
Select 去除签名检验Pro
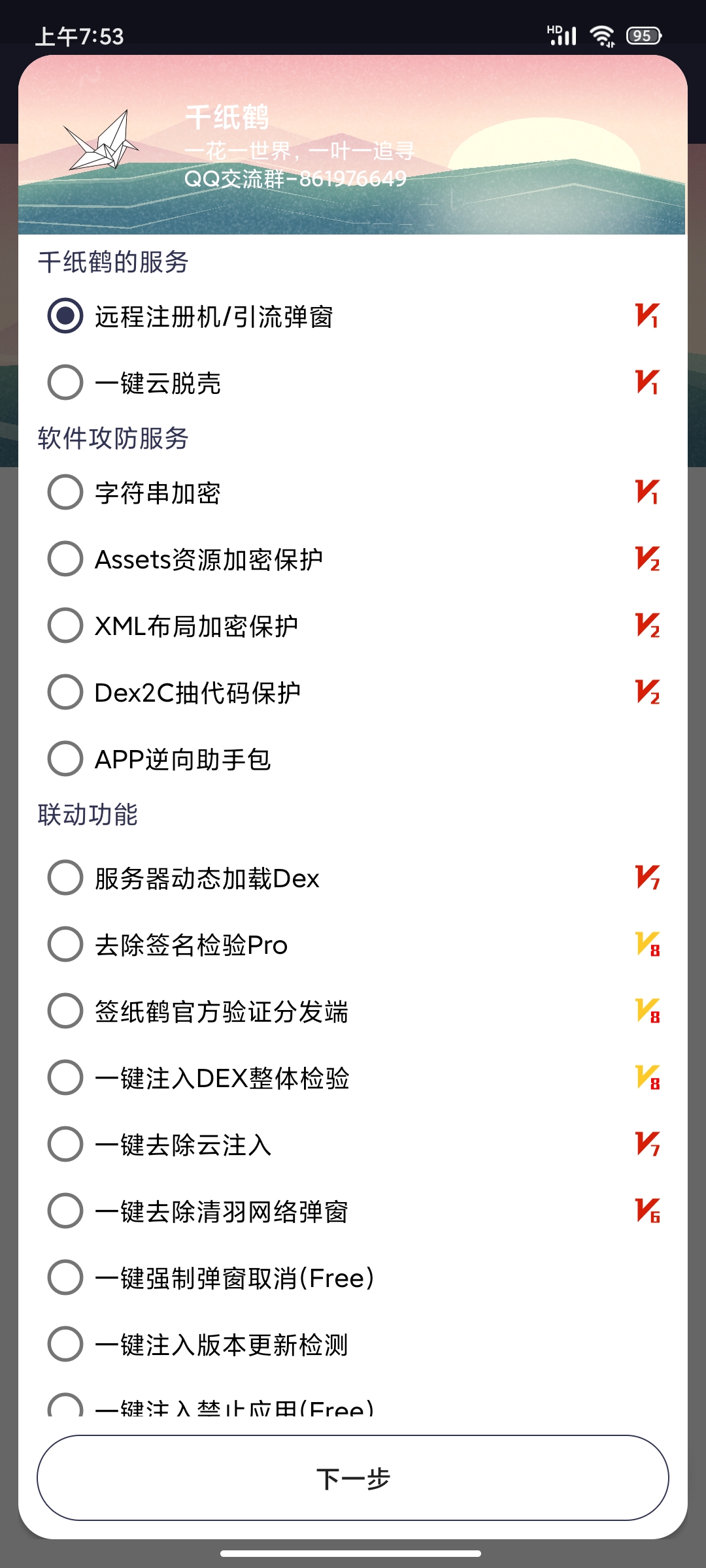coord(65,945)
